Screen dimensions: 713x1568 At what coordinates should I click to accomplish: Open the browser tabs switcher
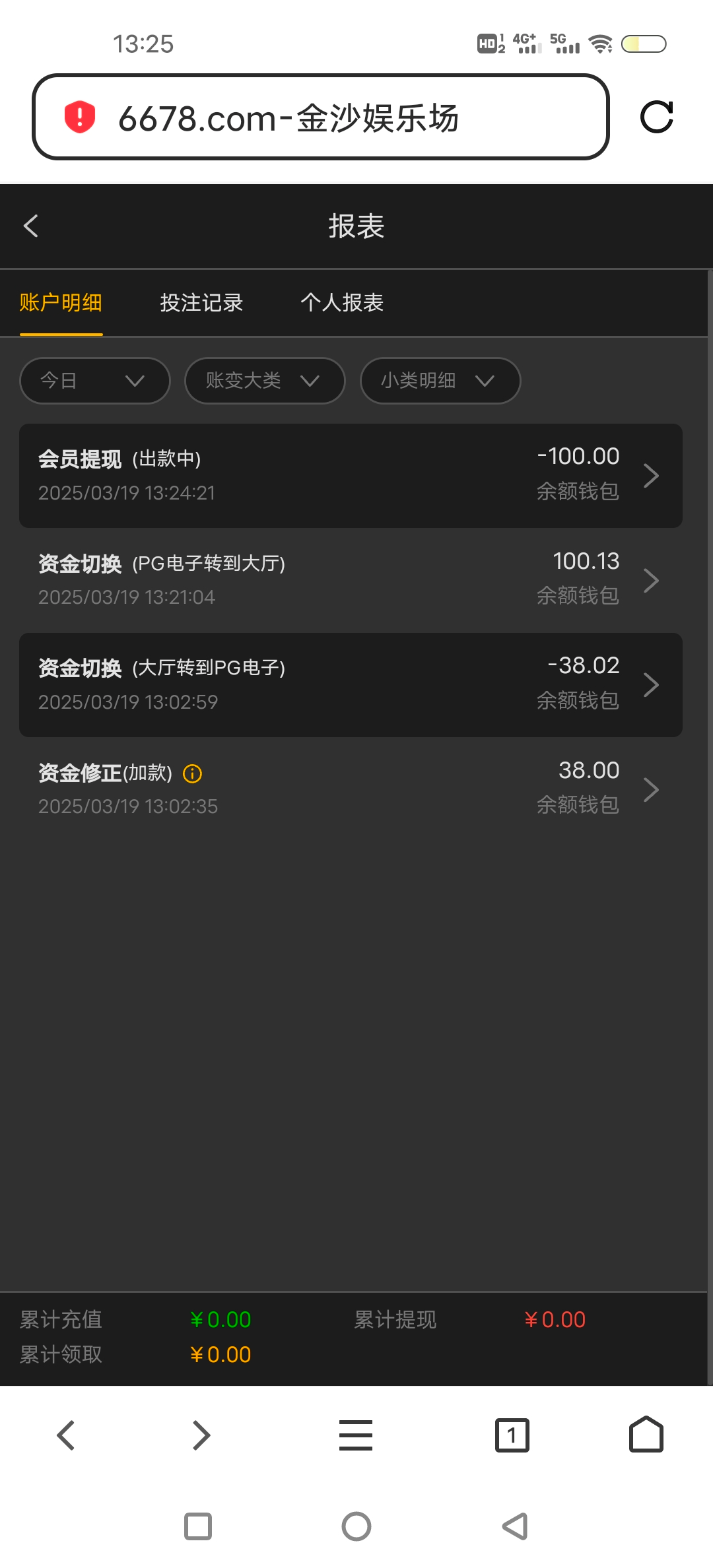tap(512, 1435)
